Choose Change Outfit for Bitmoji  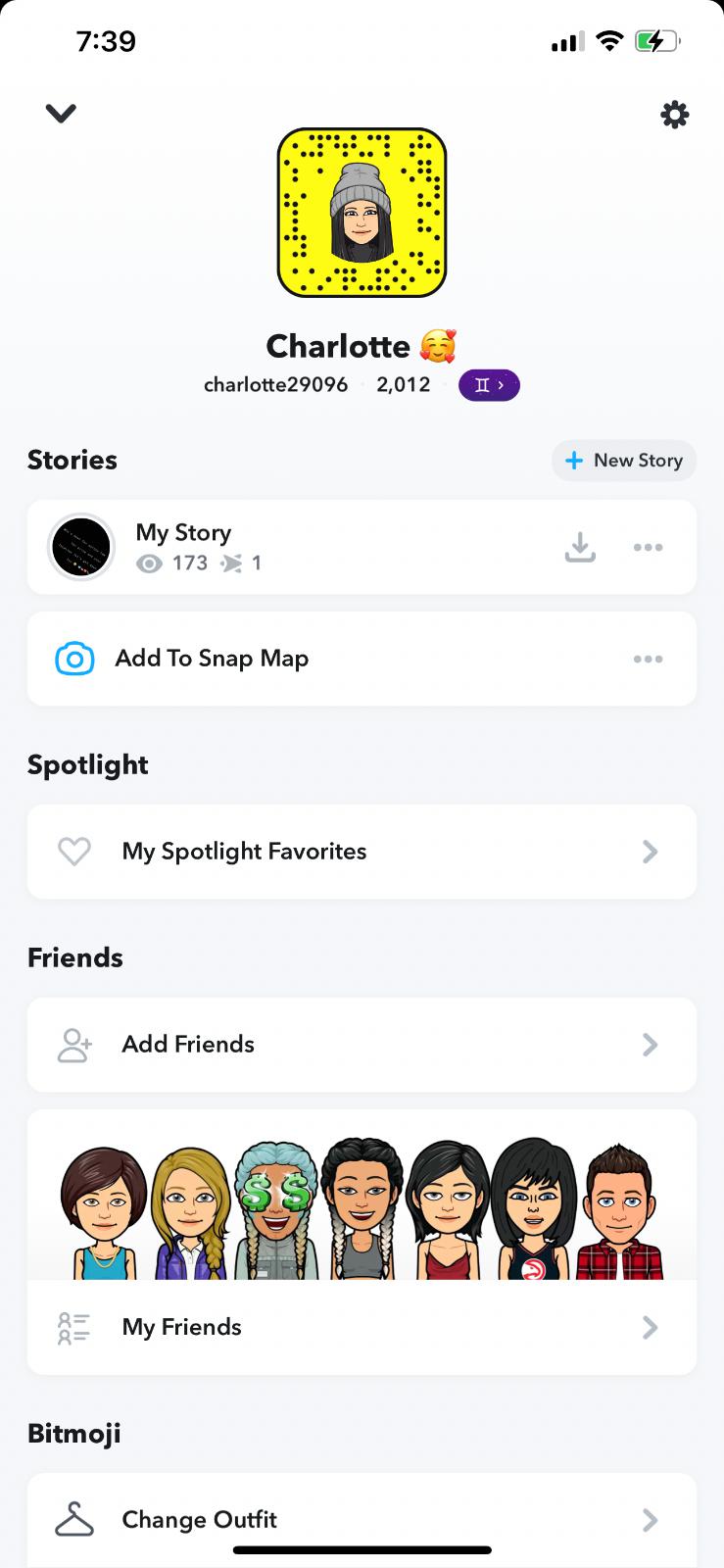362,1520
